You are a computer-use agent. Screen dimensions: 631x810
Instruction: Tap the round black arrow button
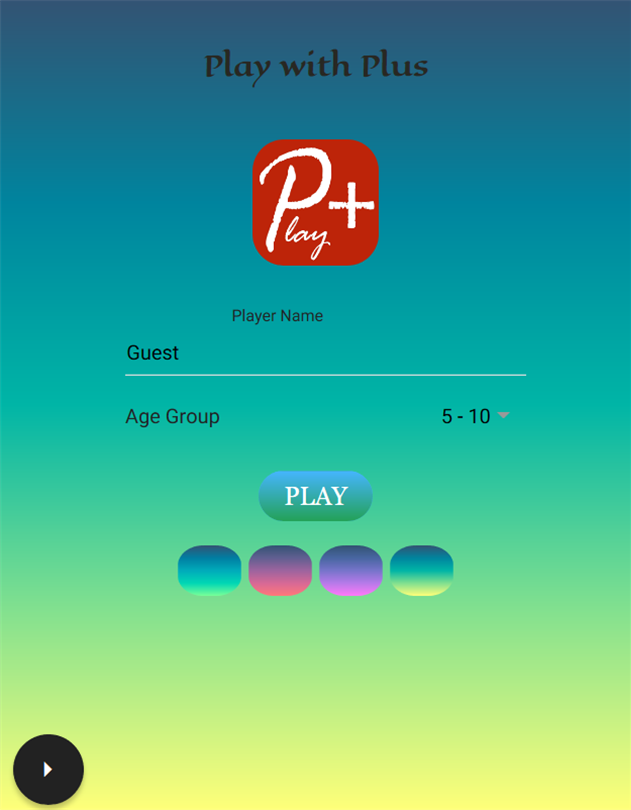click(x=48, y=769)
